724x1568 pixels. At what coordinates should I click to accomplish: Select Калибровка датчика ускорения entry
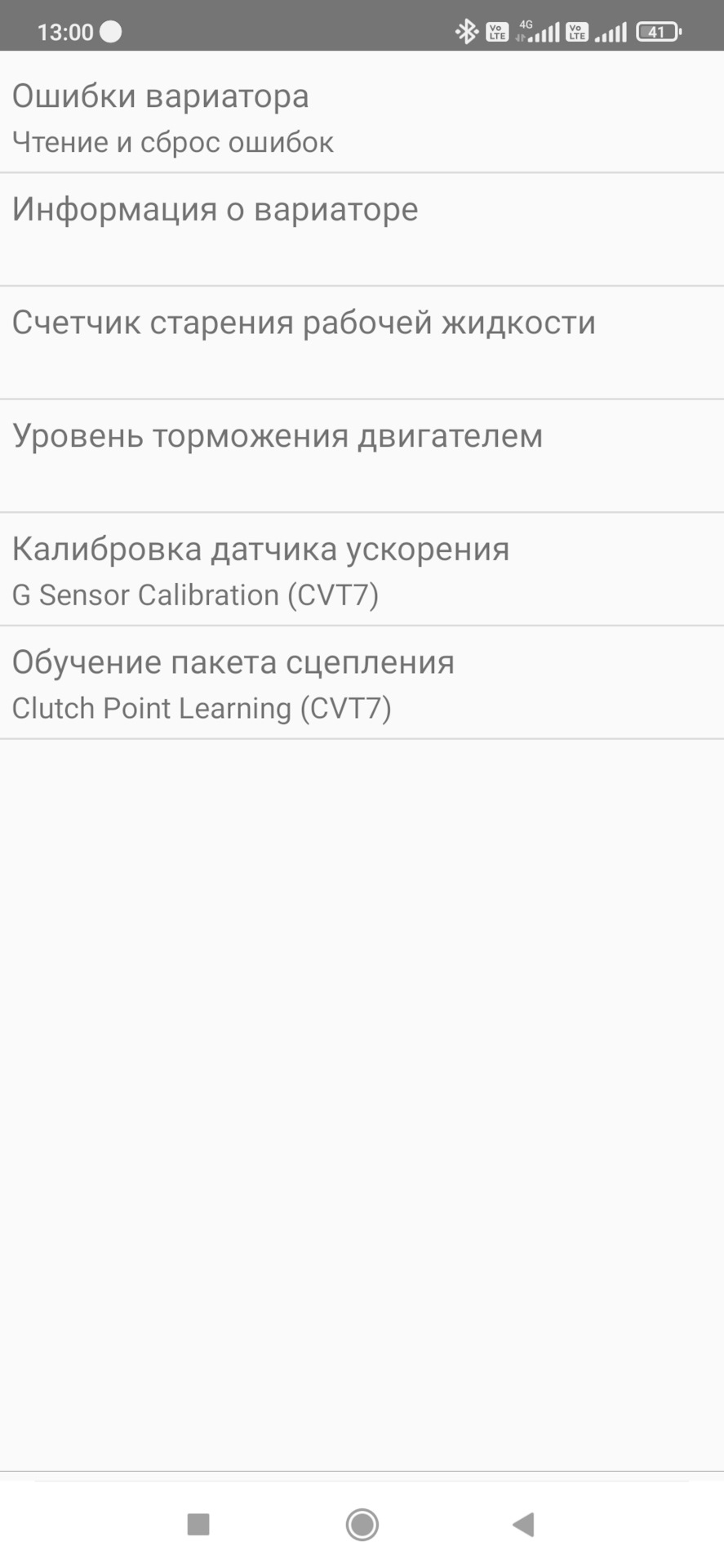coord(260,549)
